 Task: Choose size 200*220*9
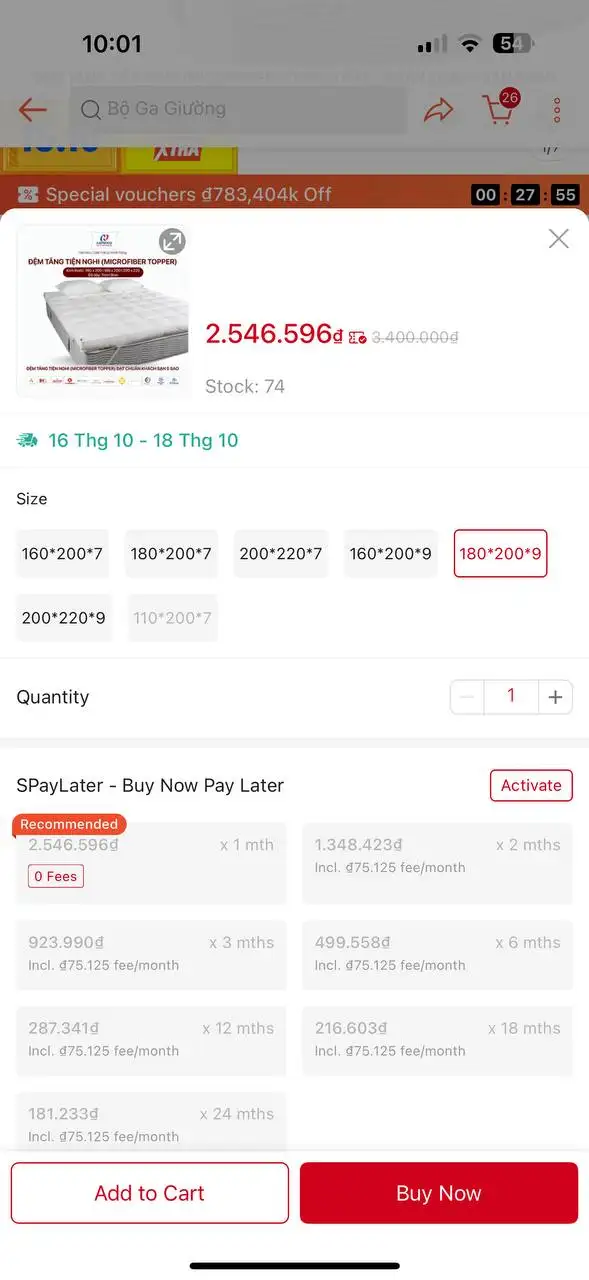pyautogui.click(x=63, y=618)
